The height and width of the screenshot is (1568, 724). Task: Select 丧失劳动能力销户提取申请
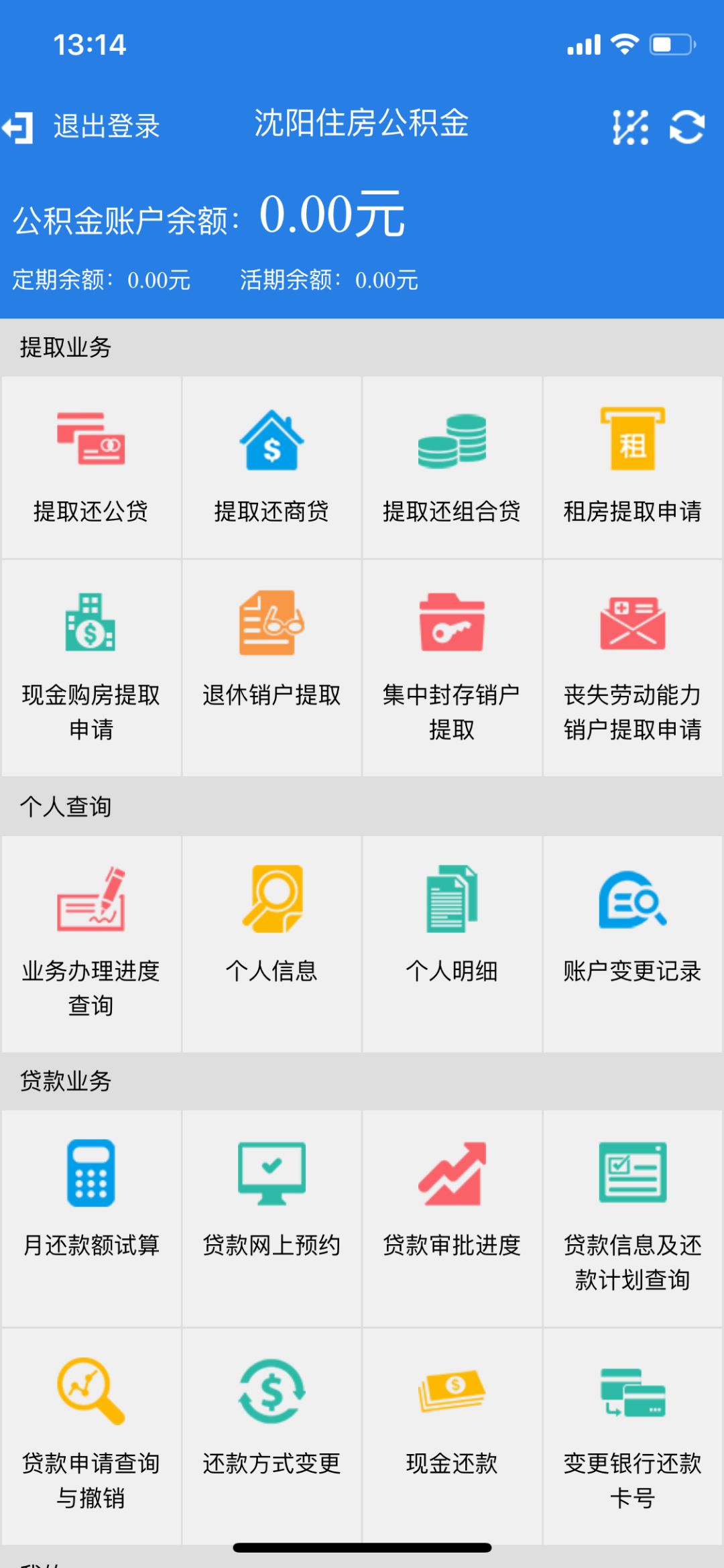pos(632,668)
